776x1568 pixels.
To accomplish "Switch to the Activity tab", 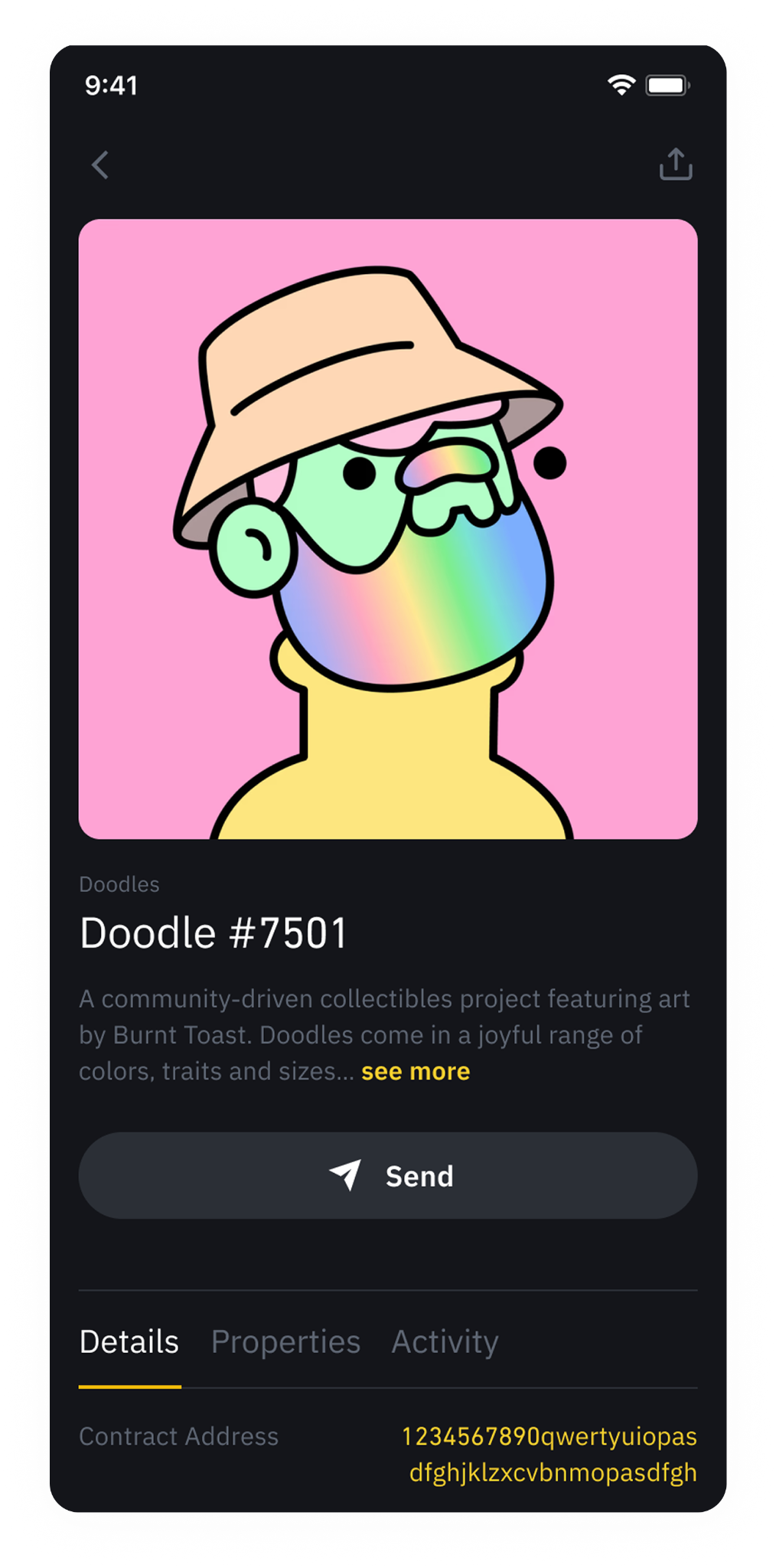I will point(445,1342).
